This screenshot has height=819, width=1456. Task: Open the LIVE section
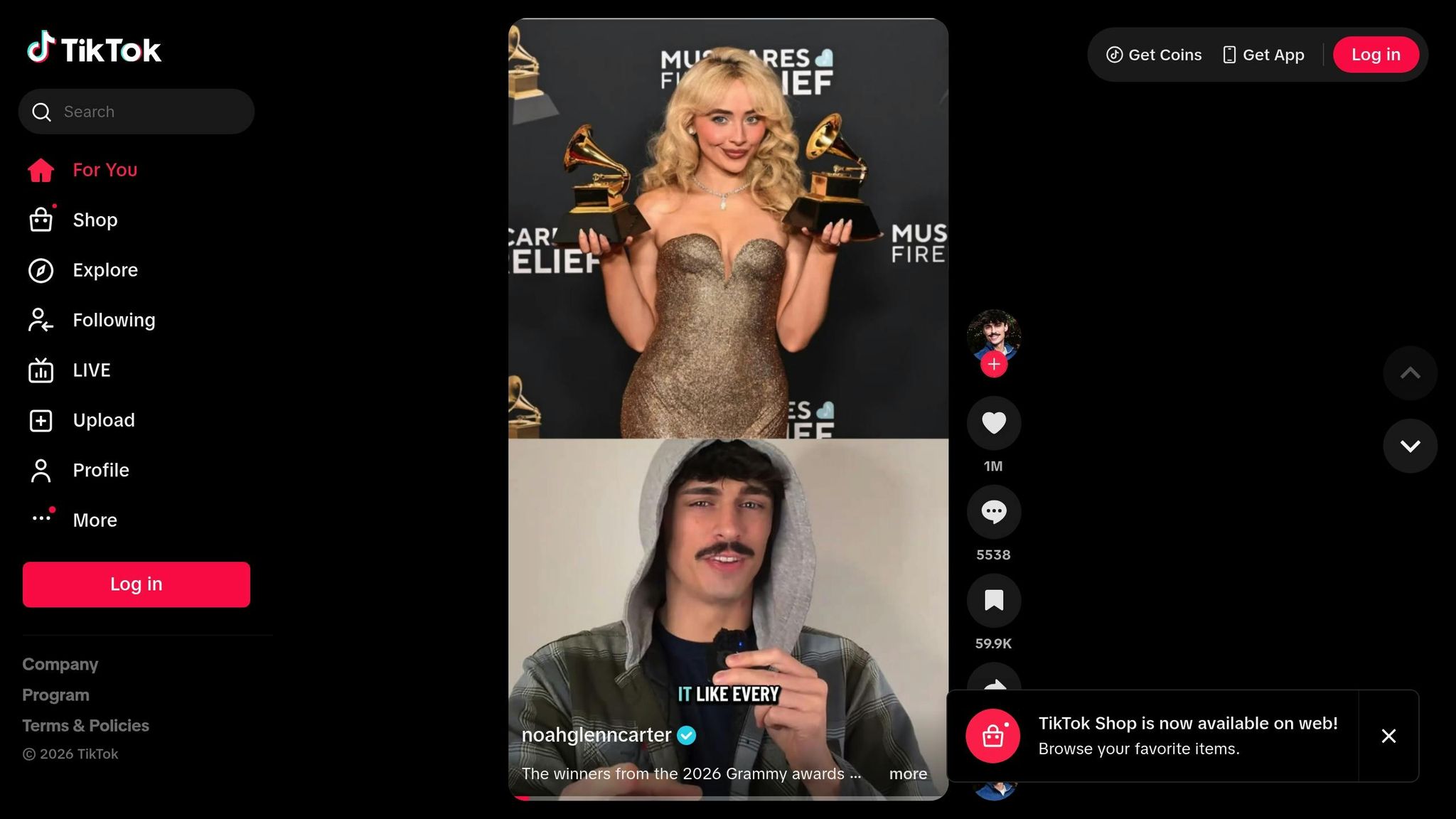(91, 370)
